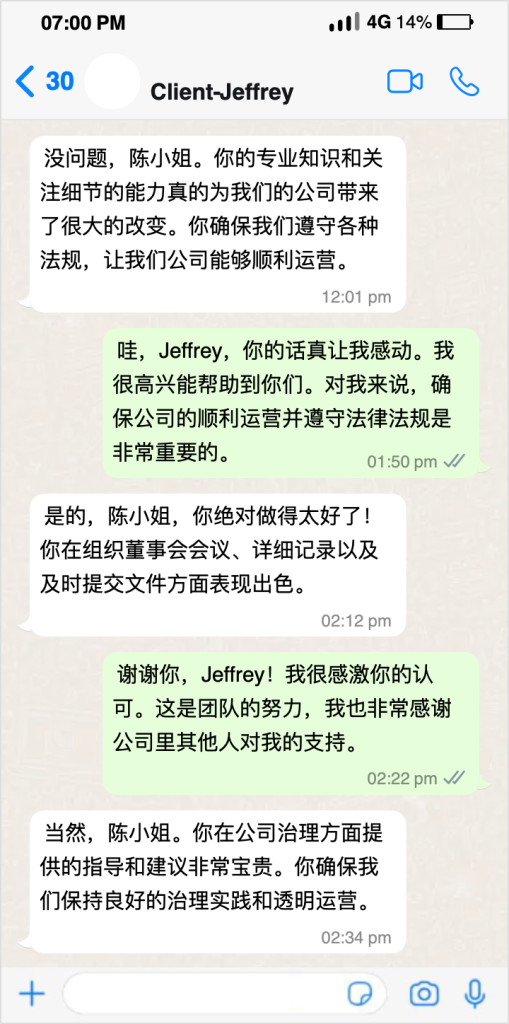Open Client-Jeffrey's profile picture
The image size is (509, 1024).
tap(112, 82)
